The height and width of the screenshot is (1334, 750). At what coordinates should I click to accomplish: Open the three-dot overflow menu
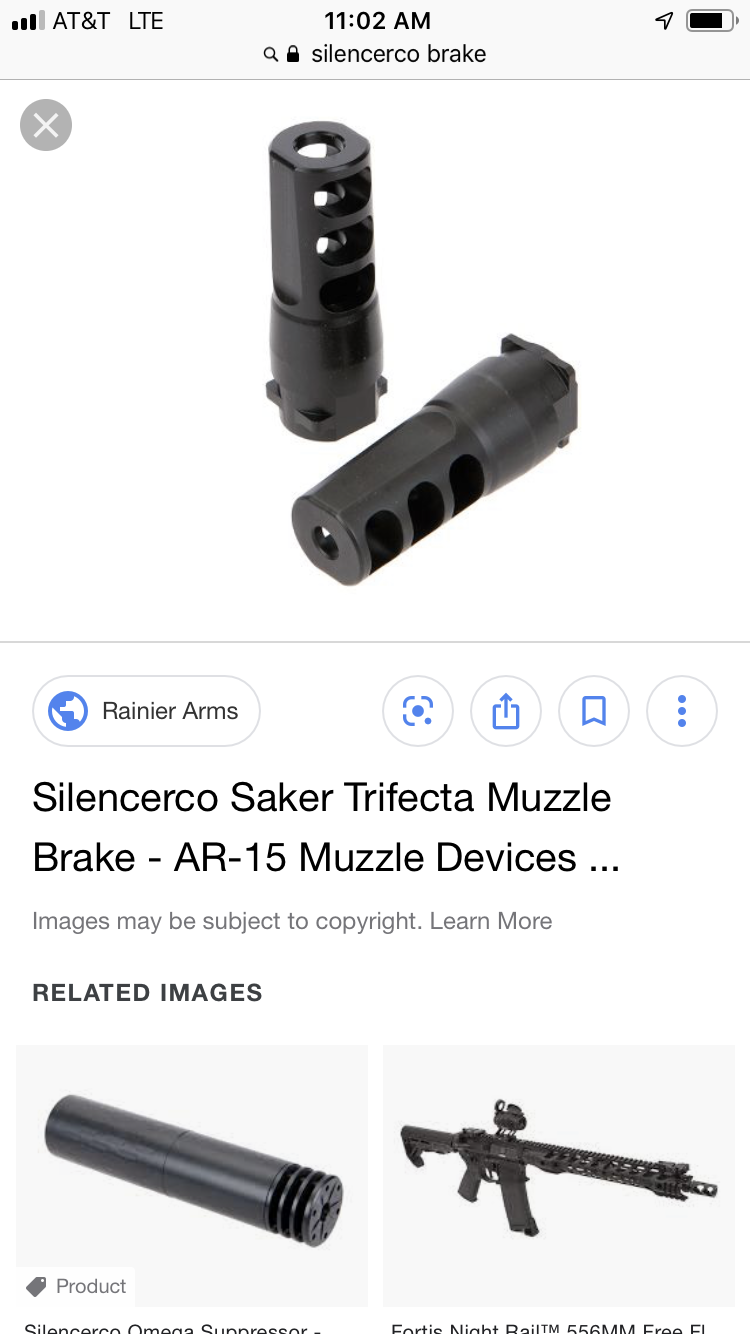coord(682,711)
